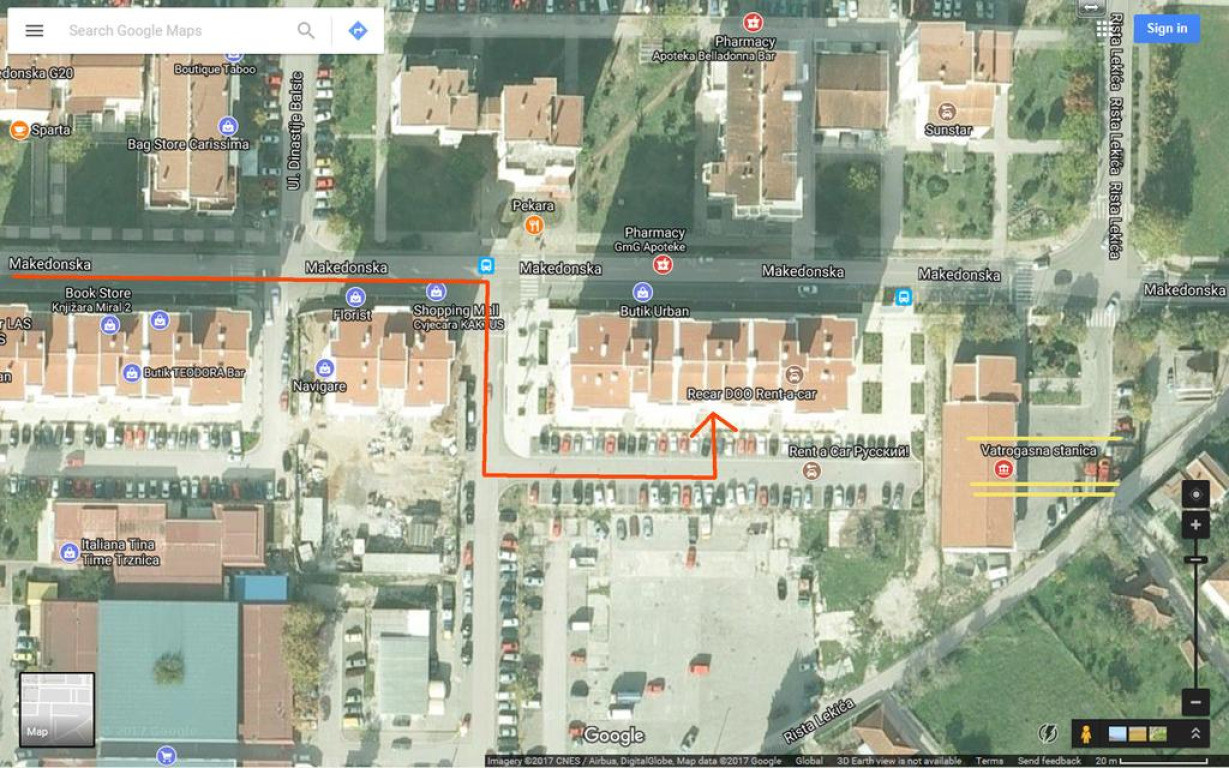
Task: Select the Vatrogasna stanica marker
Action: pyautogui.click(x=1004, y=469)
